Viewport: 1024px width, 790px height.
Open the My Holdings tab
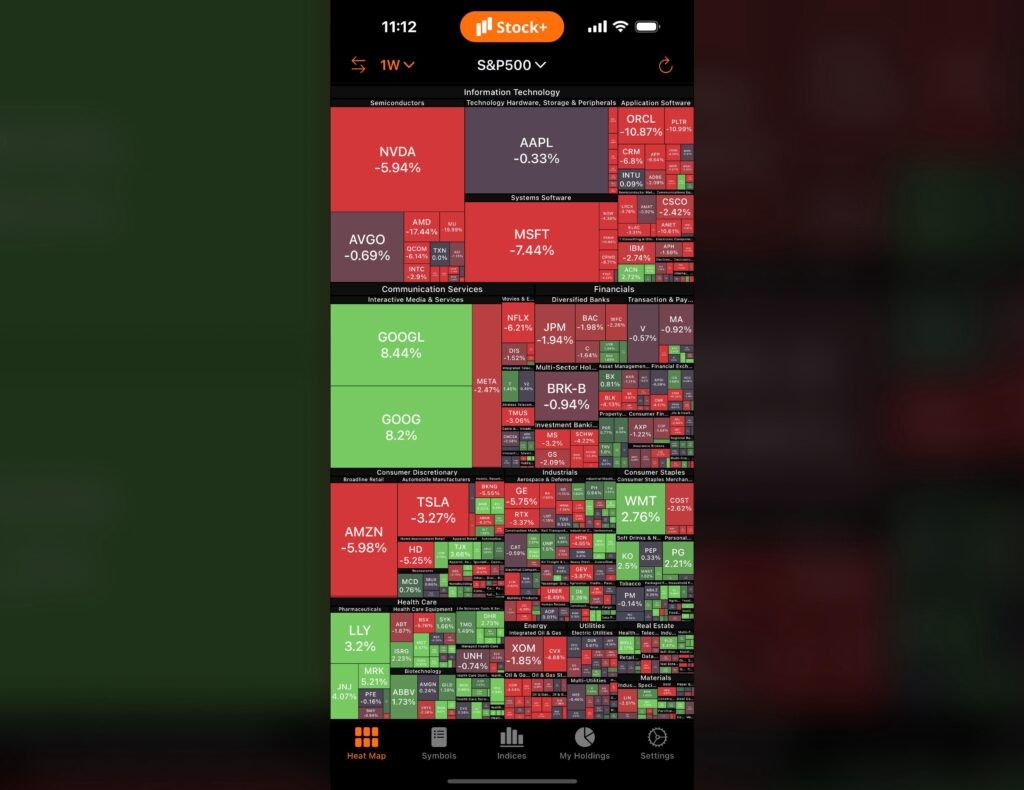584,743
